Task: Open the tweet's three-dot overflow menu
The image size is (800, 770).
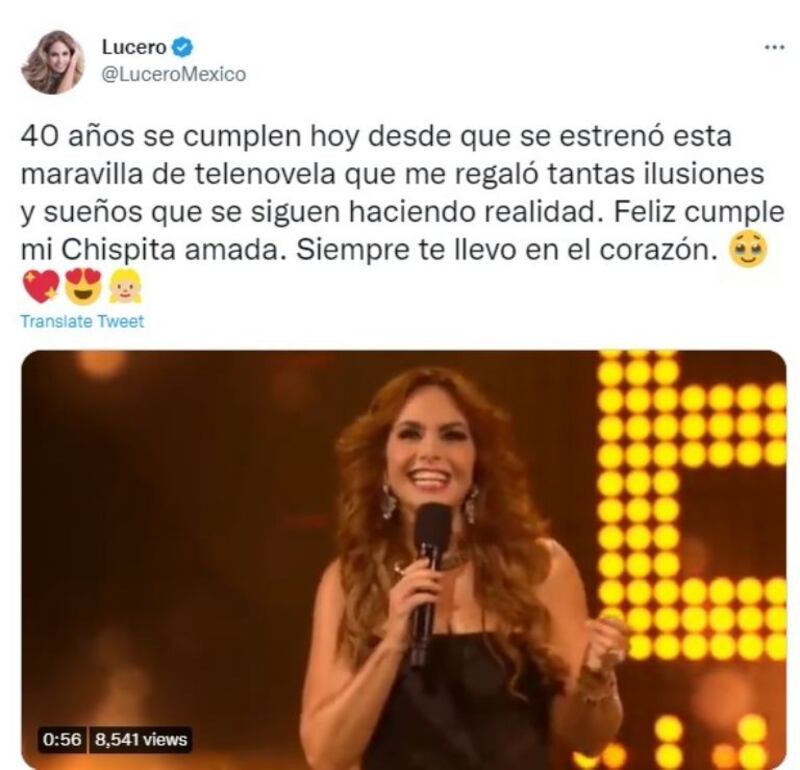Action: (x=774, y=47)
